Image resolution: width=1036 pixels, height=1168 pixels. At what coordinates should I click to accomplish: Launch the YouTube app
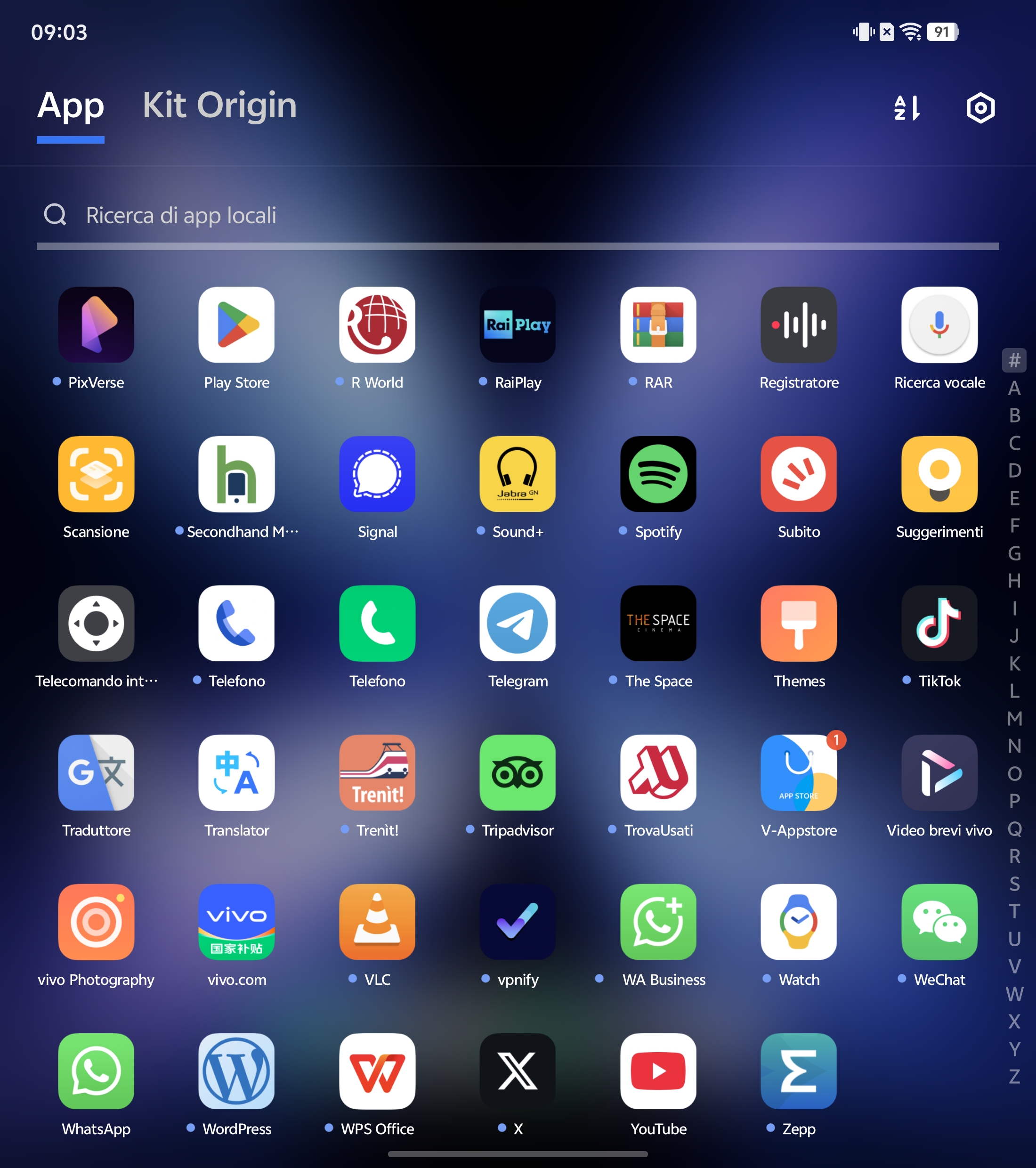pyautogui.click(x=658, y=1071)
